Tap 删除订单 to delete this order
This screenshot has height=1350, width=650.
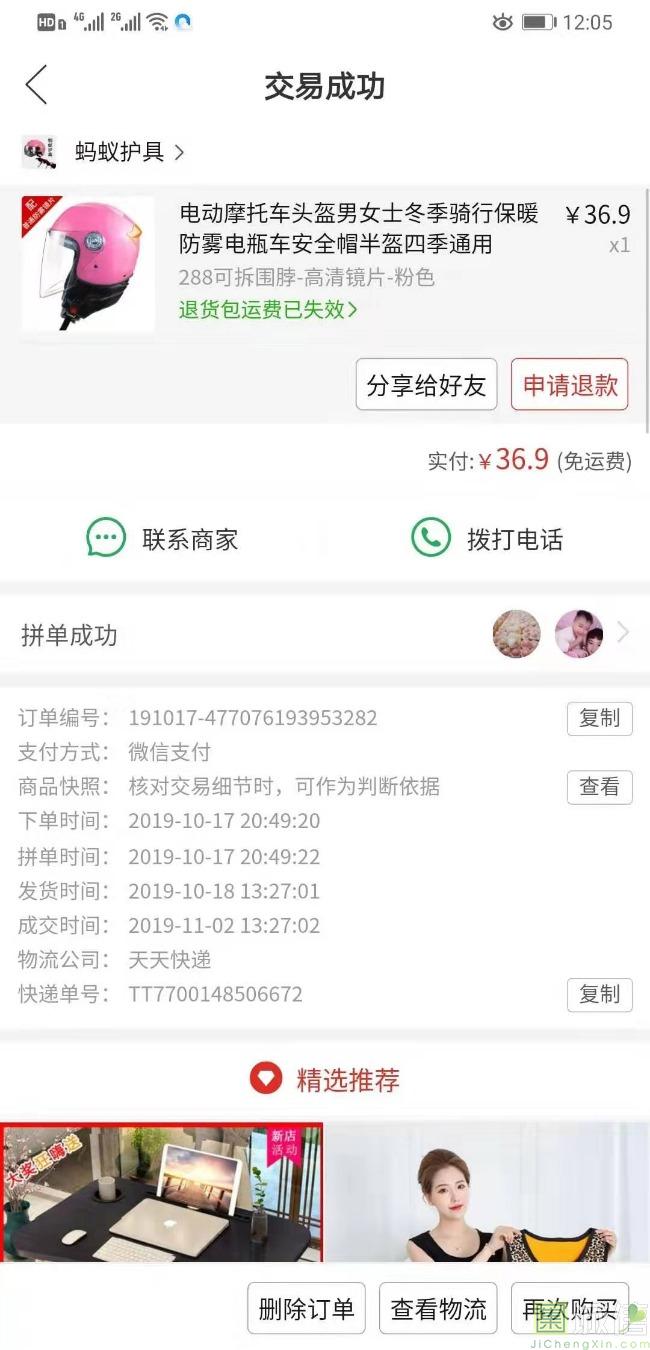pos(306,1308)
